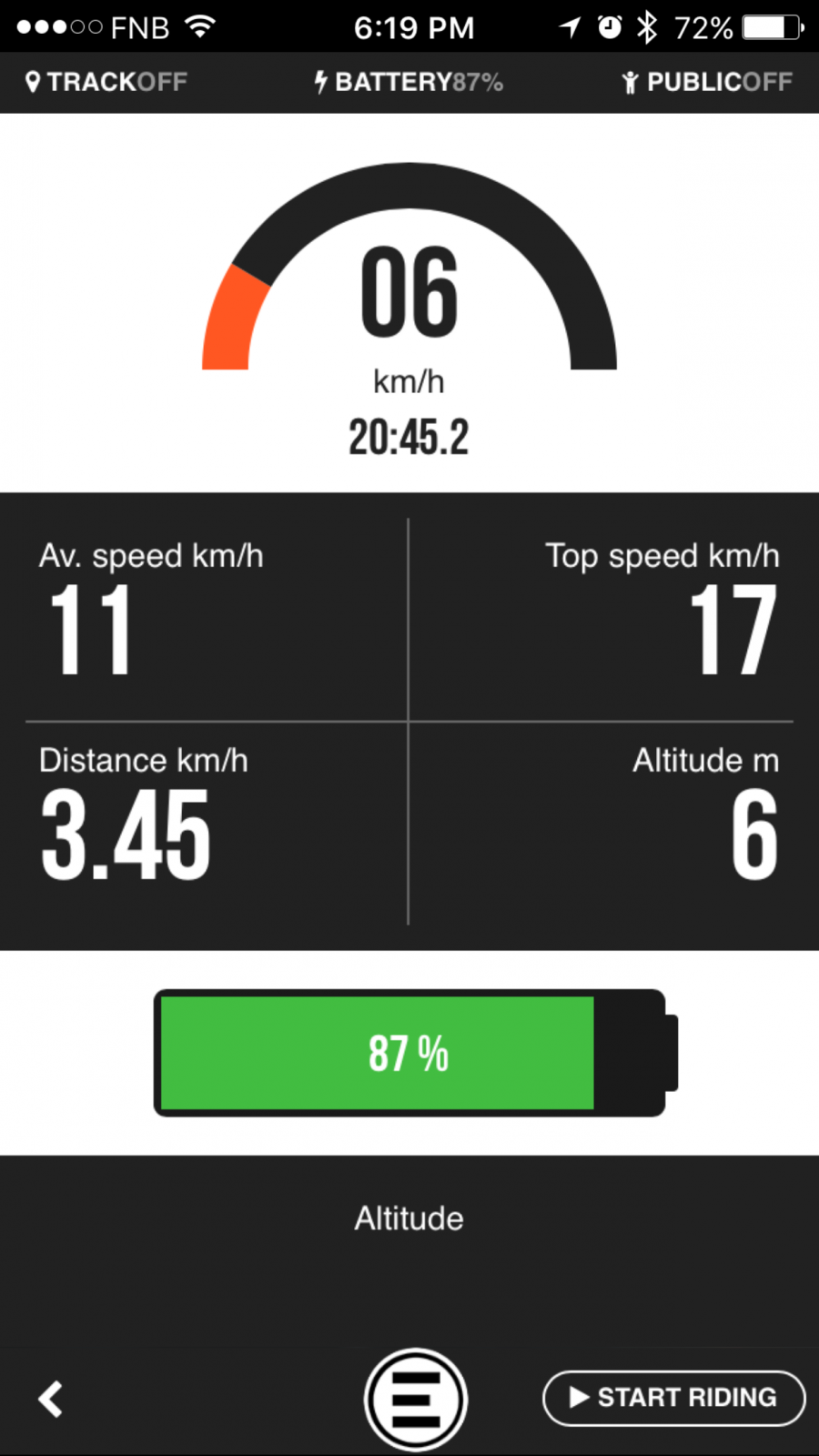Open the round menu button at bottom center
The width and height of the screenshot is (819, 1456).
[416, 1400]
